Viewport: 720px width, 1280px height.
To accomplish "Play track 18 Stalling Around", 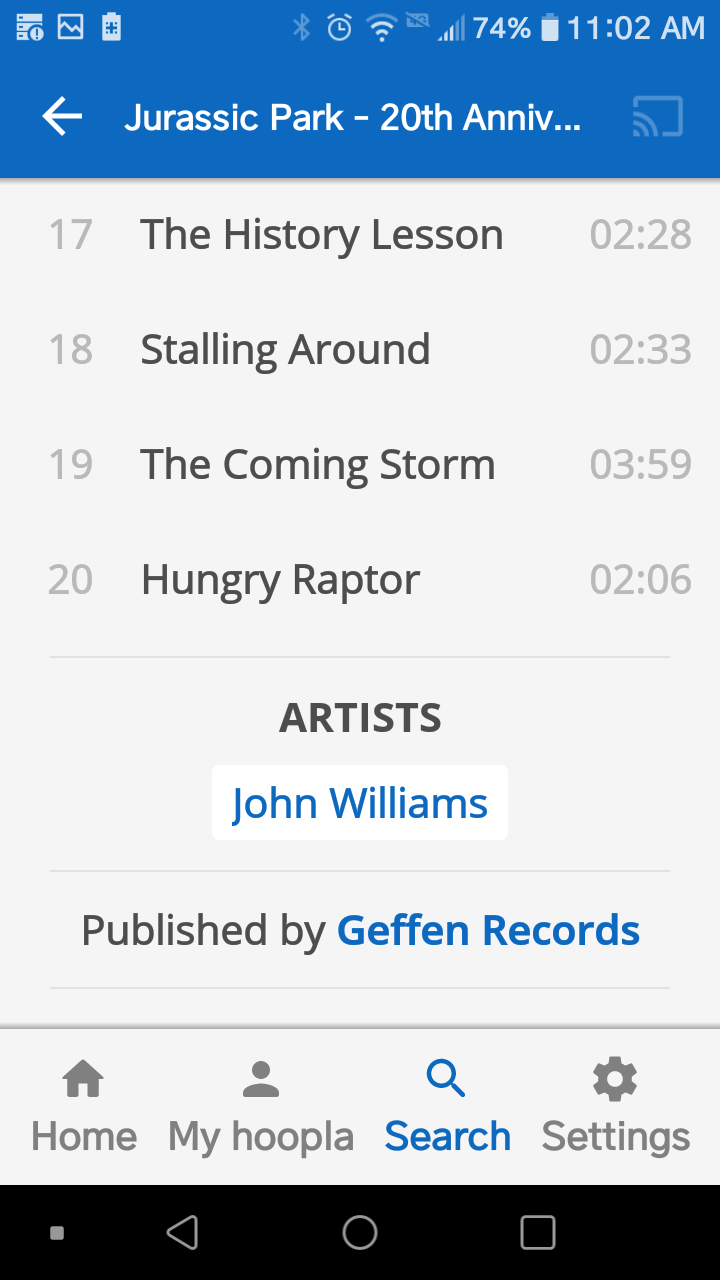I will (360, 350).
